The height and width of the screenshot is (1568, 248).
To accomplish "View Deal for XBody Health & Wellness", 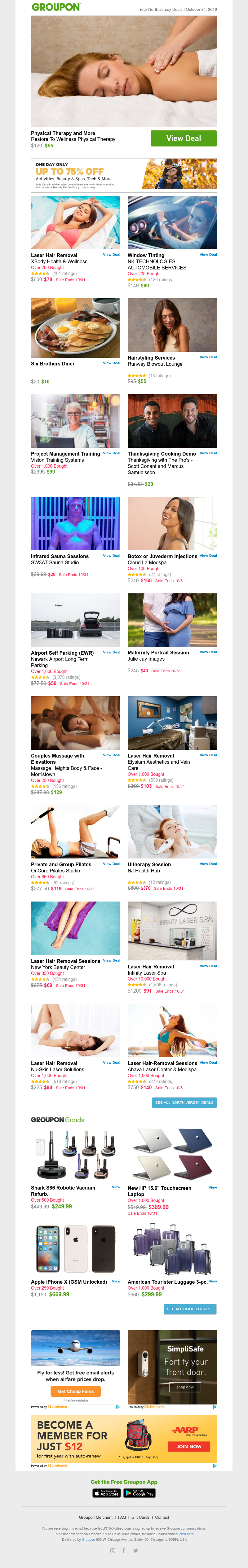I will pos(112,255).
